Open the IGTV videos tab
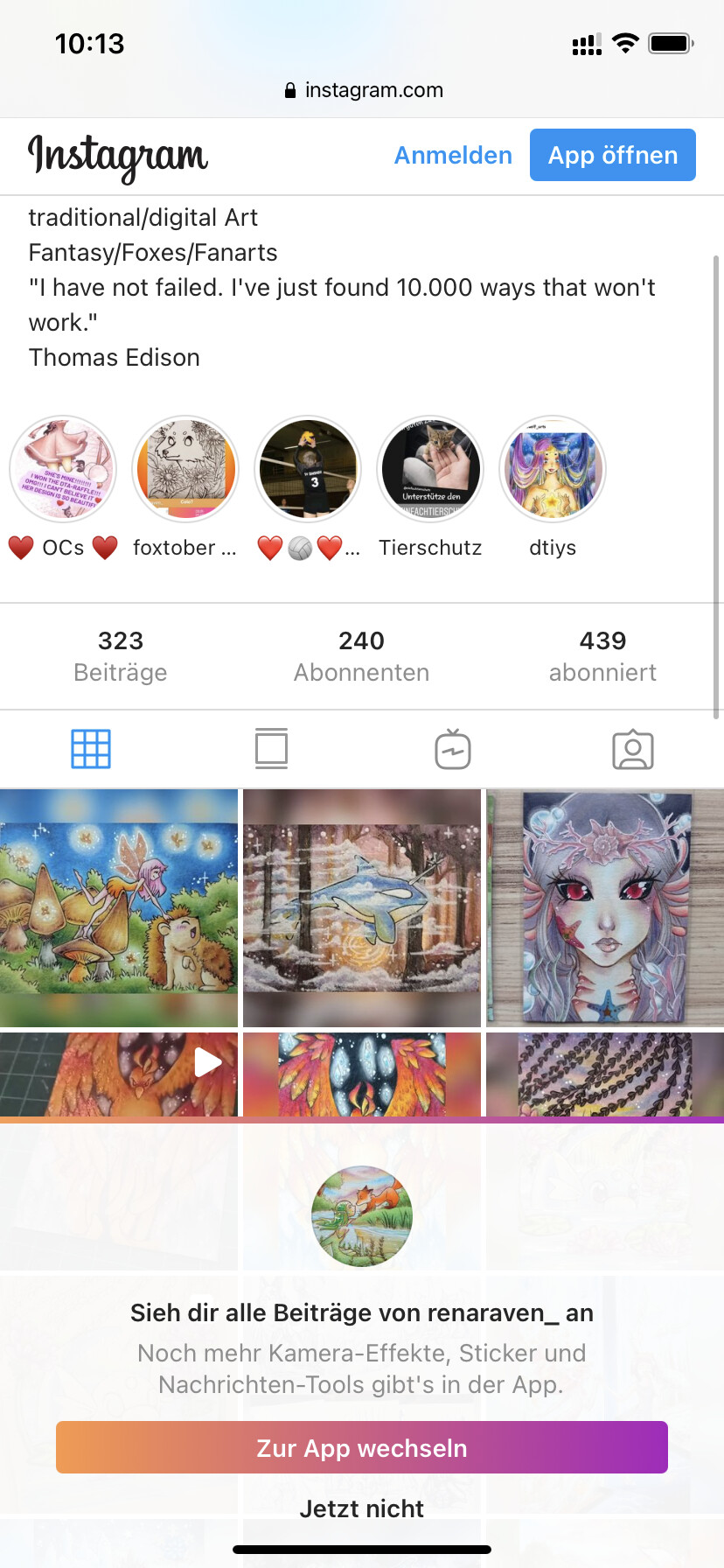This screenshot has height=1568, width=724. 453,749
